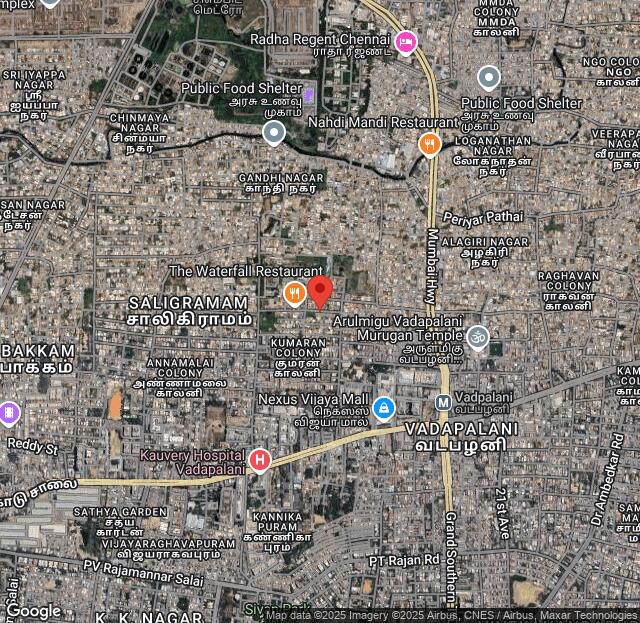Screen dimensions: 640x623
Task: Open The Waterfall Restaurant pin
Action: click(294, 294)
